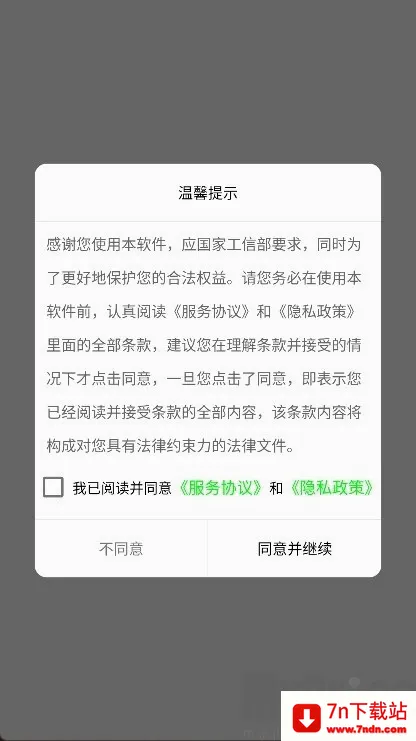Open the green 《服务协议》 link
This screenshot has height=741, width=416.
(x=220, y=488)
